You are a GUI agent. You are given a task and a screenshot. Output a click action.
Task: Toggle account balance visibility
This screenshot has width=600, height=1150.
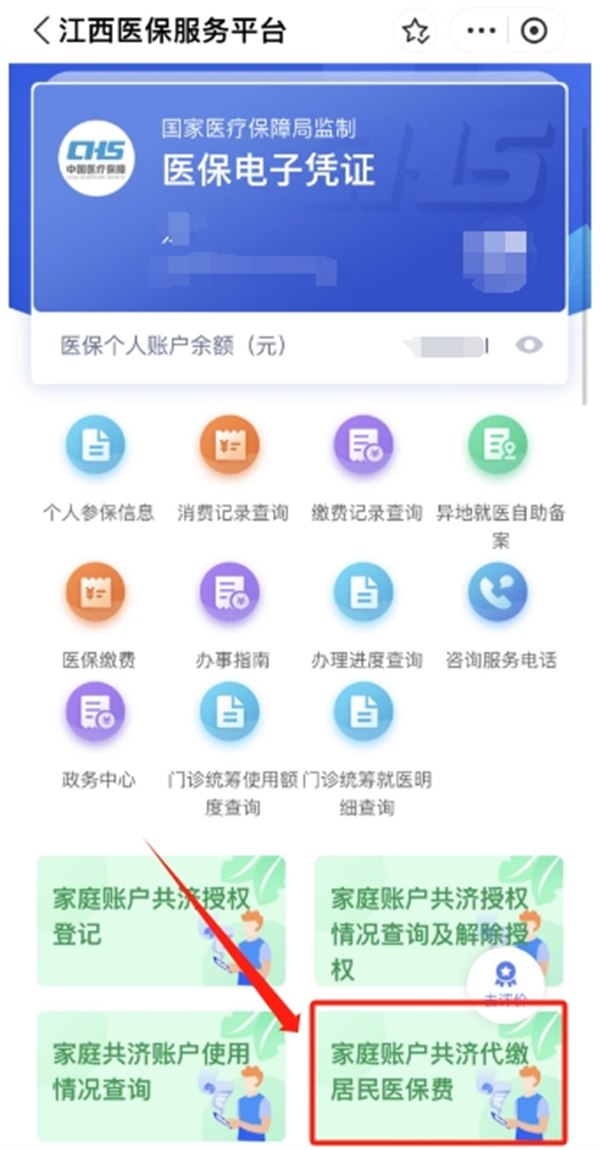[x=529, y=345]
